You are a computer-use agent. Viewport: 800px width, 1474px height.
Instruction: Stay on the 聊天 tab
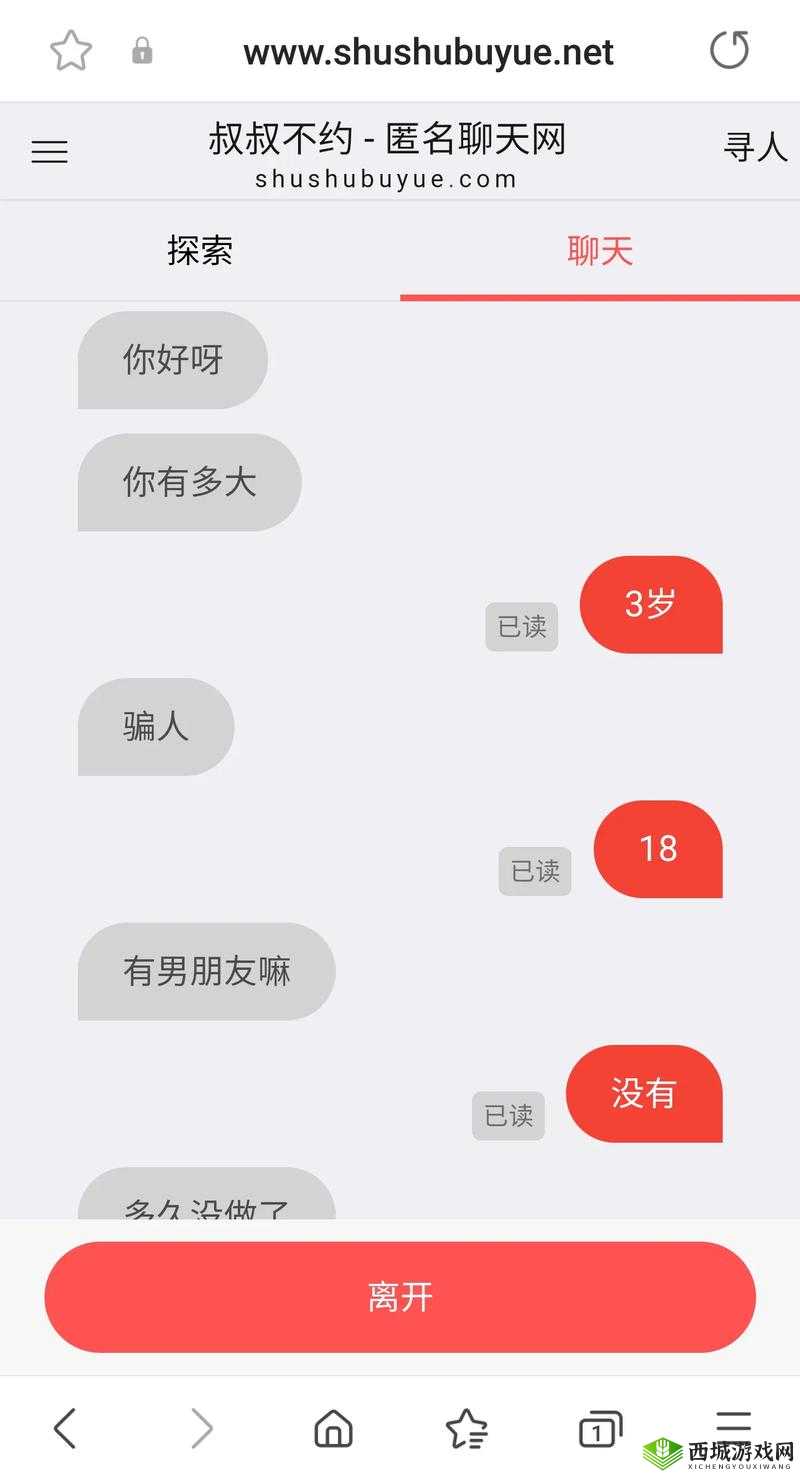click(599, 252)
